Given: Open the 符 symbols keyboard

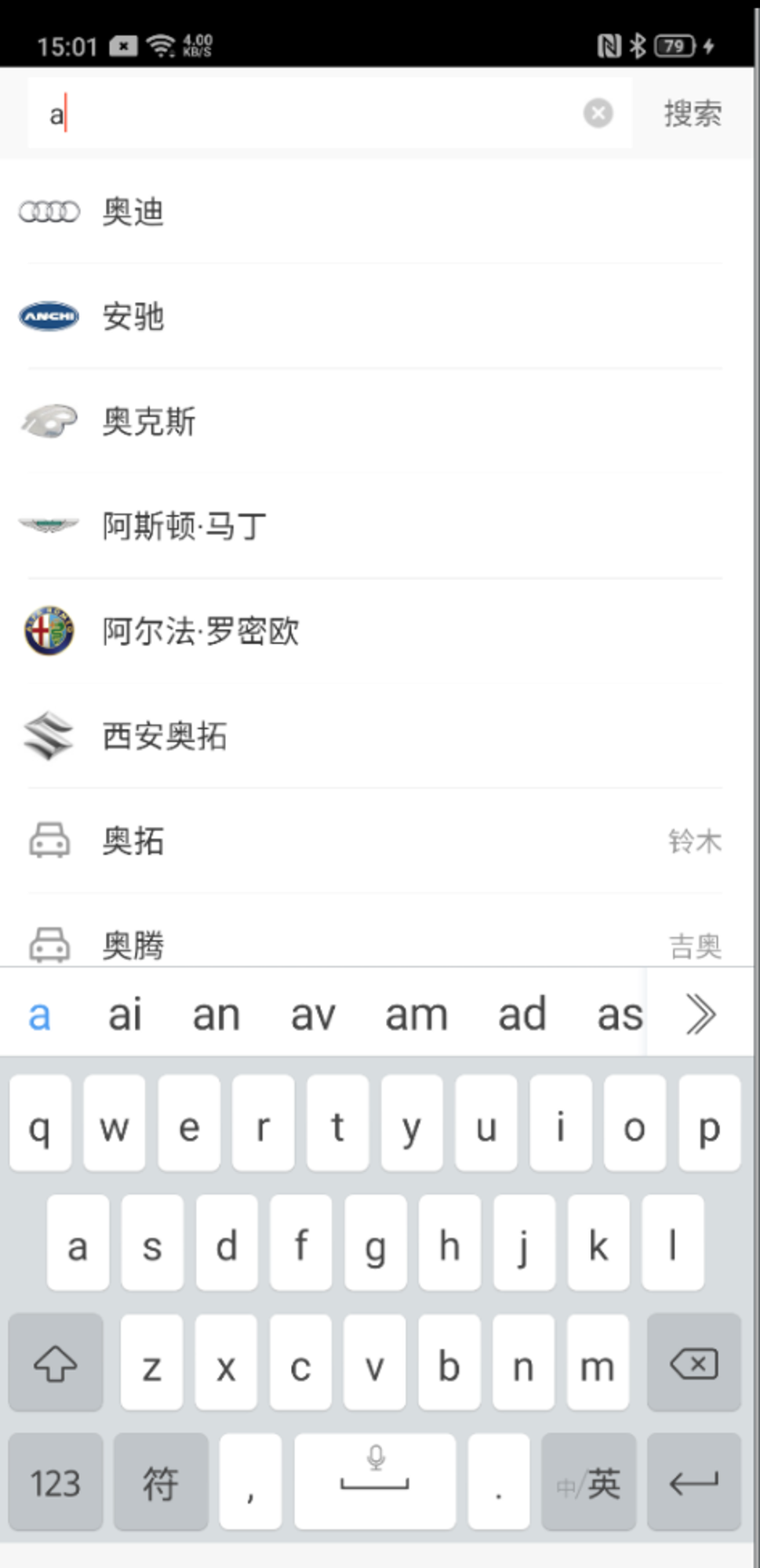Looking at the screenshot, I should (x=160, y=1483).
